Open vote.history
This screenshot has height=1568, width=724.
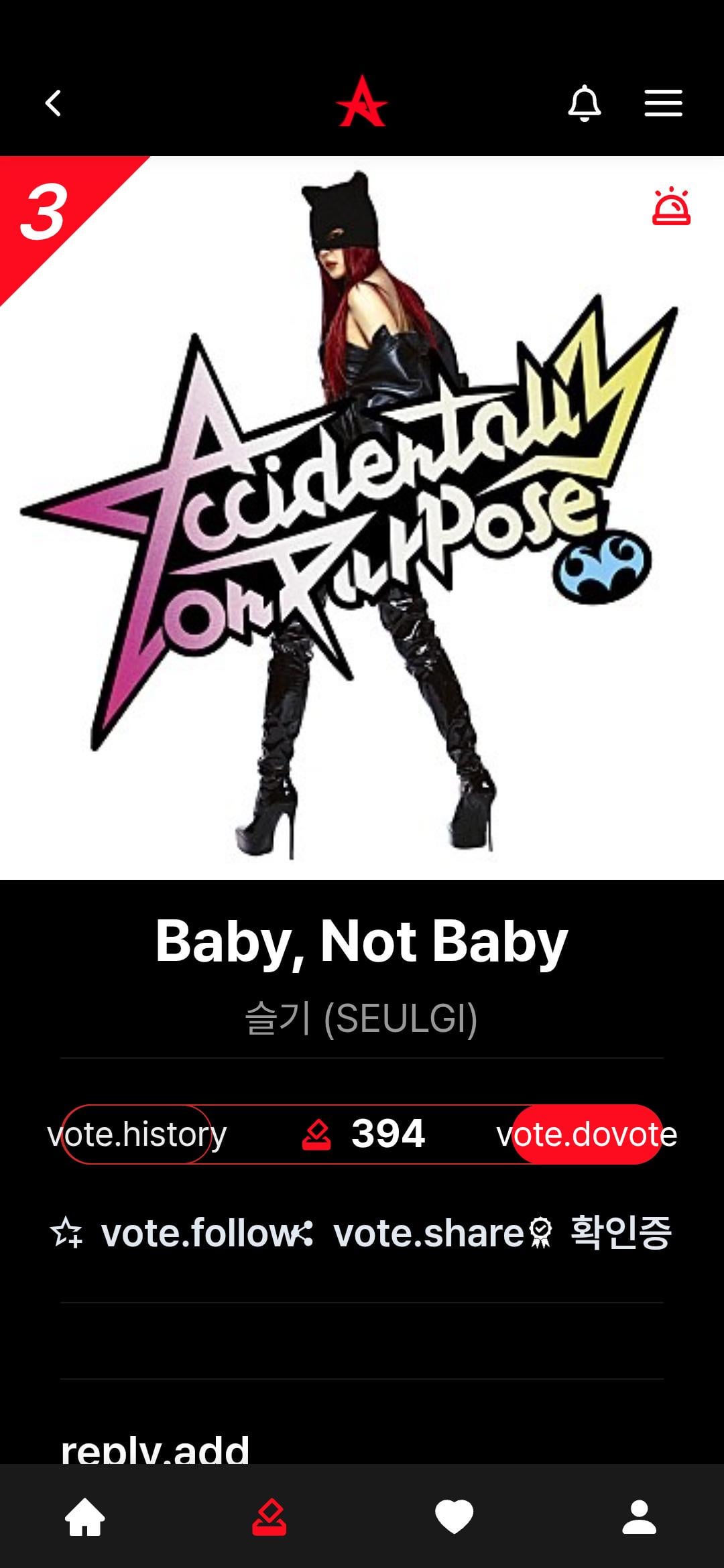(137, 1134)
